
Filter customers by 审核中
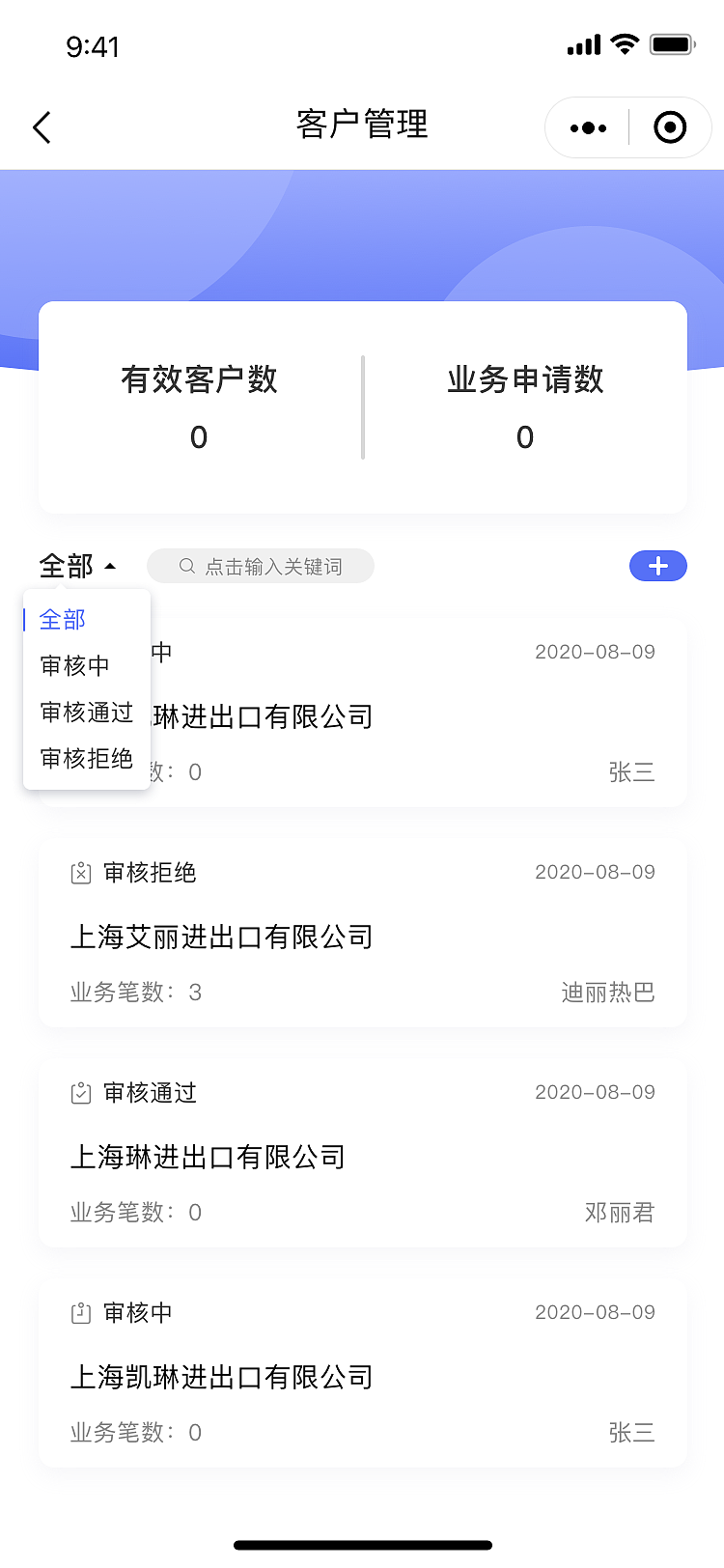[x=74, y=666]
